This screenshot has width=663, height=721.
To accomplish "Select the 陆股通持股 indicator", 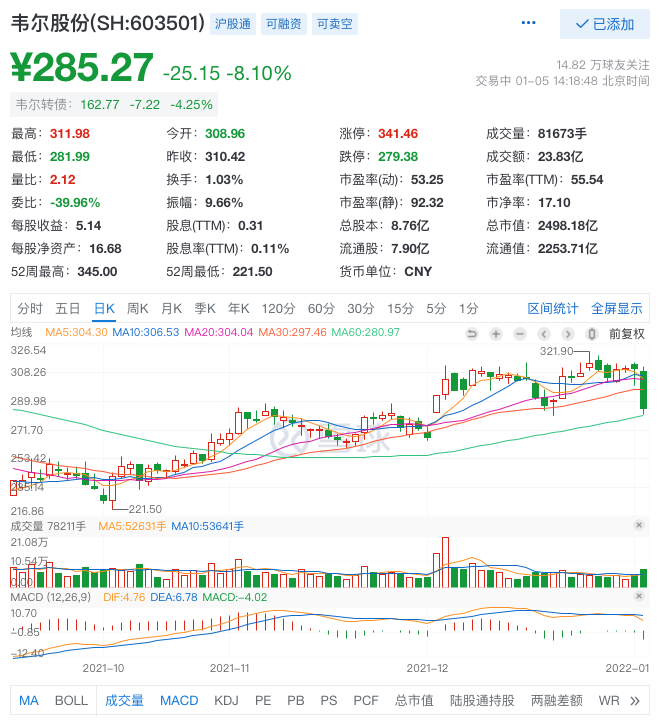I will [x=483, y=700].
